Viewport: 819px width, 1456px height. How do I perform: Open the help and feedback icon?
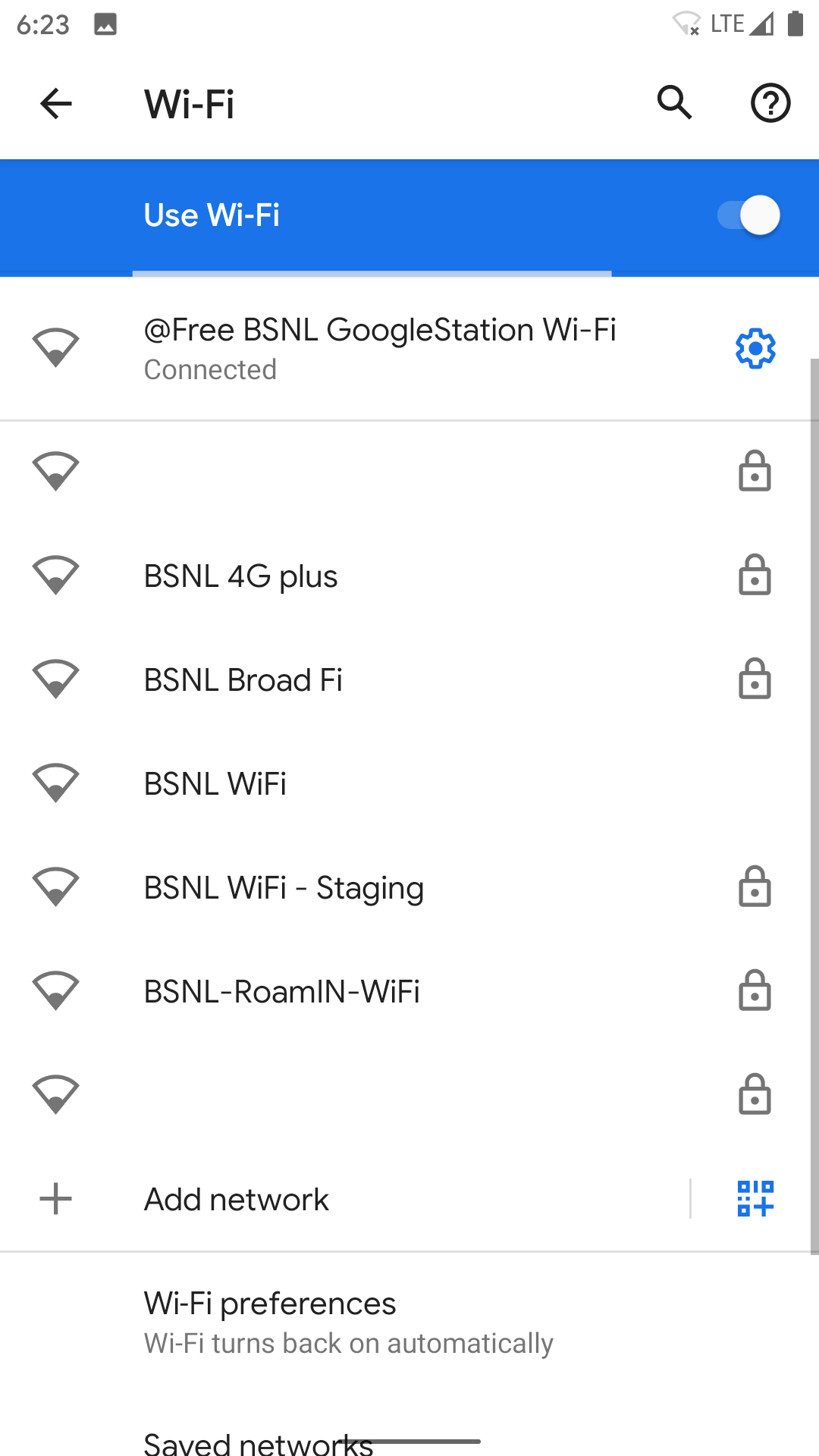coord(770,103)
